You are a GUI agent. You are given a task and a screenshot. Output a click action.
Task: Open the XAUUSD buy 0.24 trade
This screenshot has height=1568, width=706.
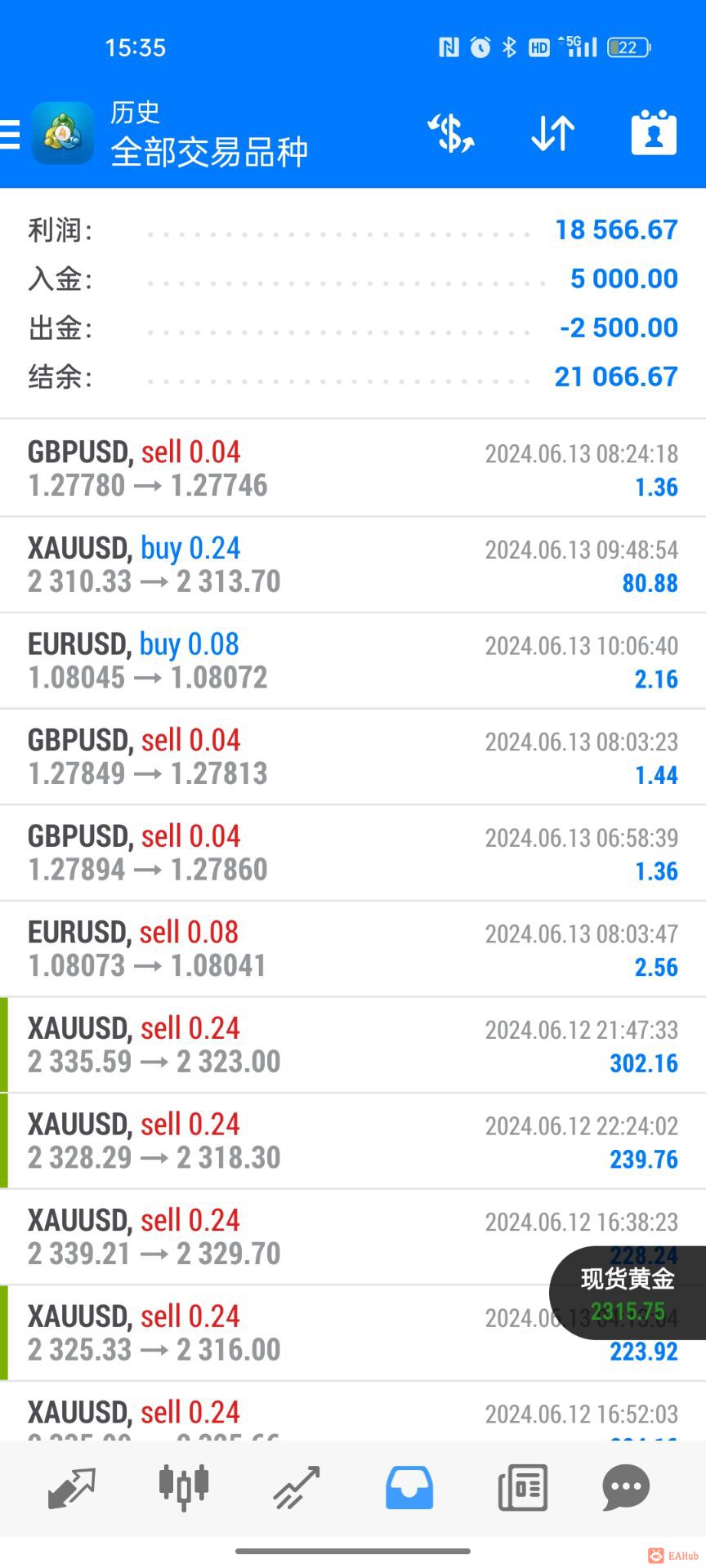[353, 565]
